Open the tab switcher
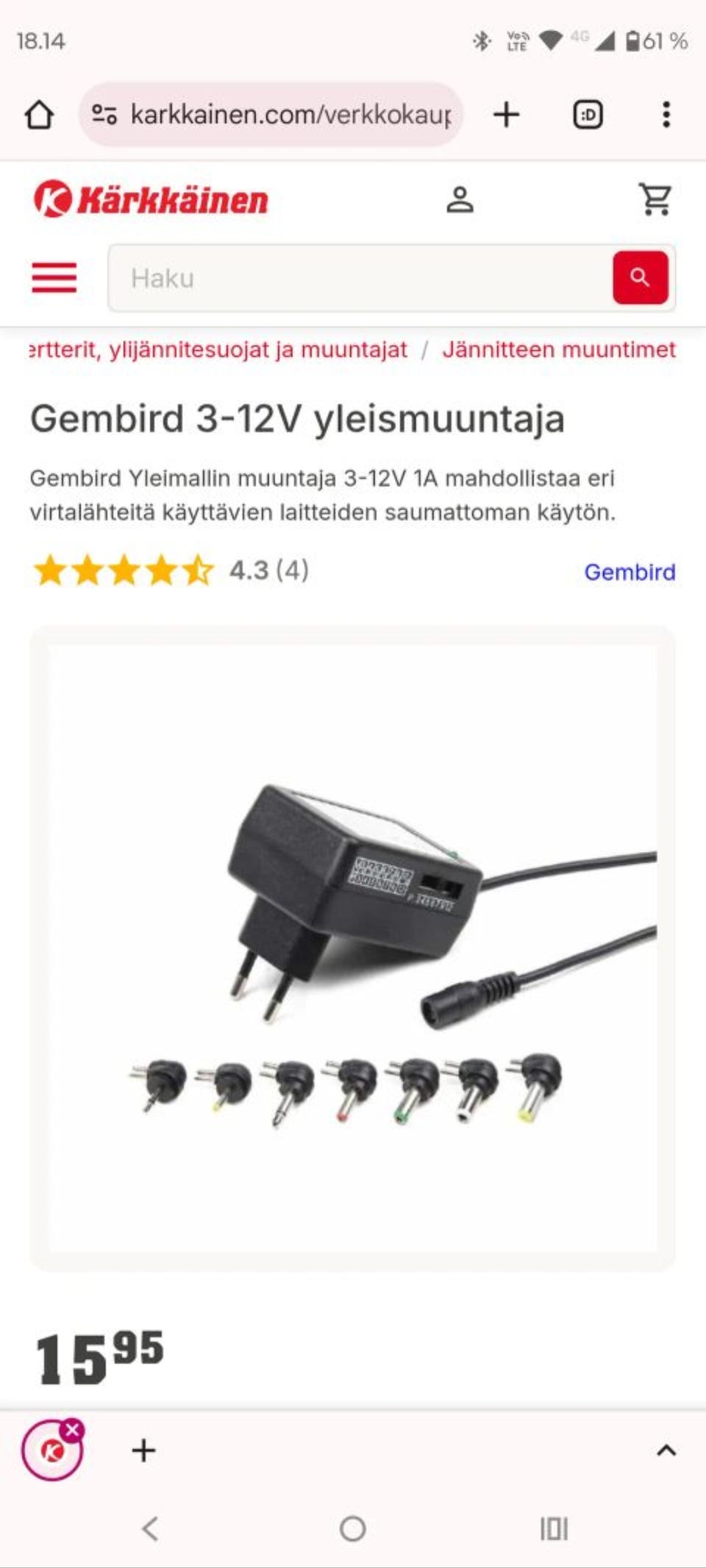The height and width of the screenshot is (1568, 706). (x=588, y=115)
